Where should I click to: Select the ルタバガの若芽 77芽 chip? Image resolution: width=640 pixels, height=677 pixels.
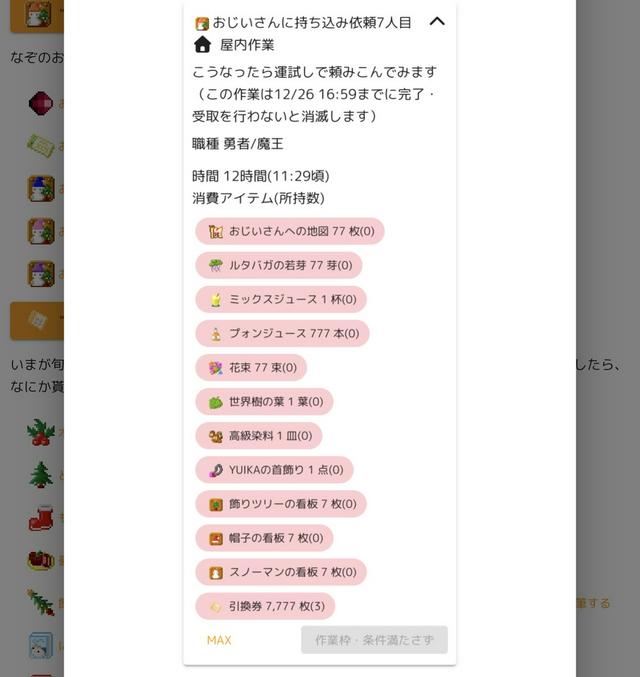pos(279,265)
